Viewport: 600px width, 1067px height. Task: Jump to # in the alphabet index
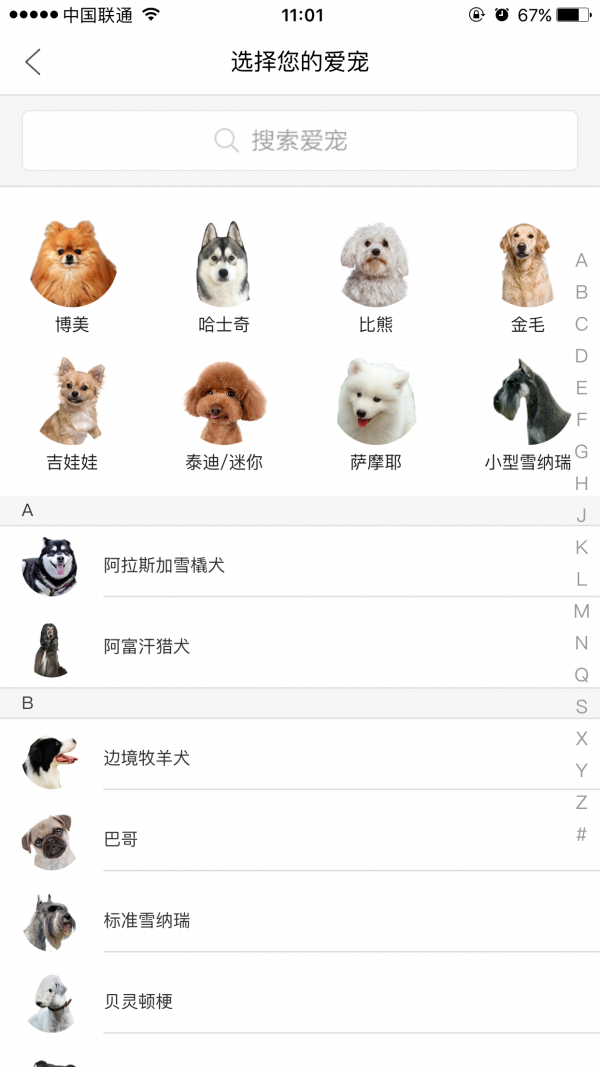581,834
